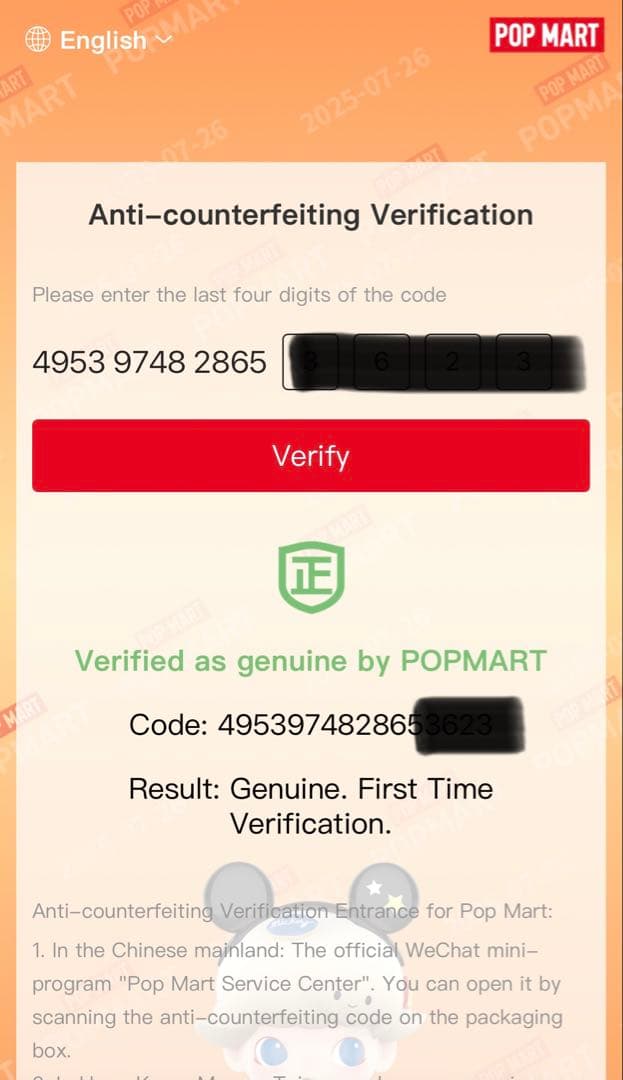Select the first code digit box
623x1080 pixels.
click(x=311, y=362)
